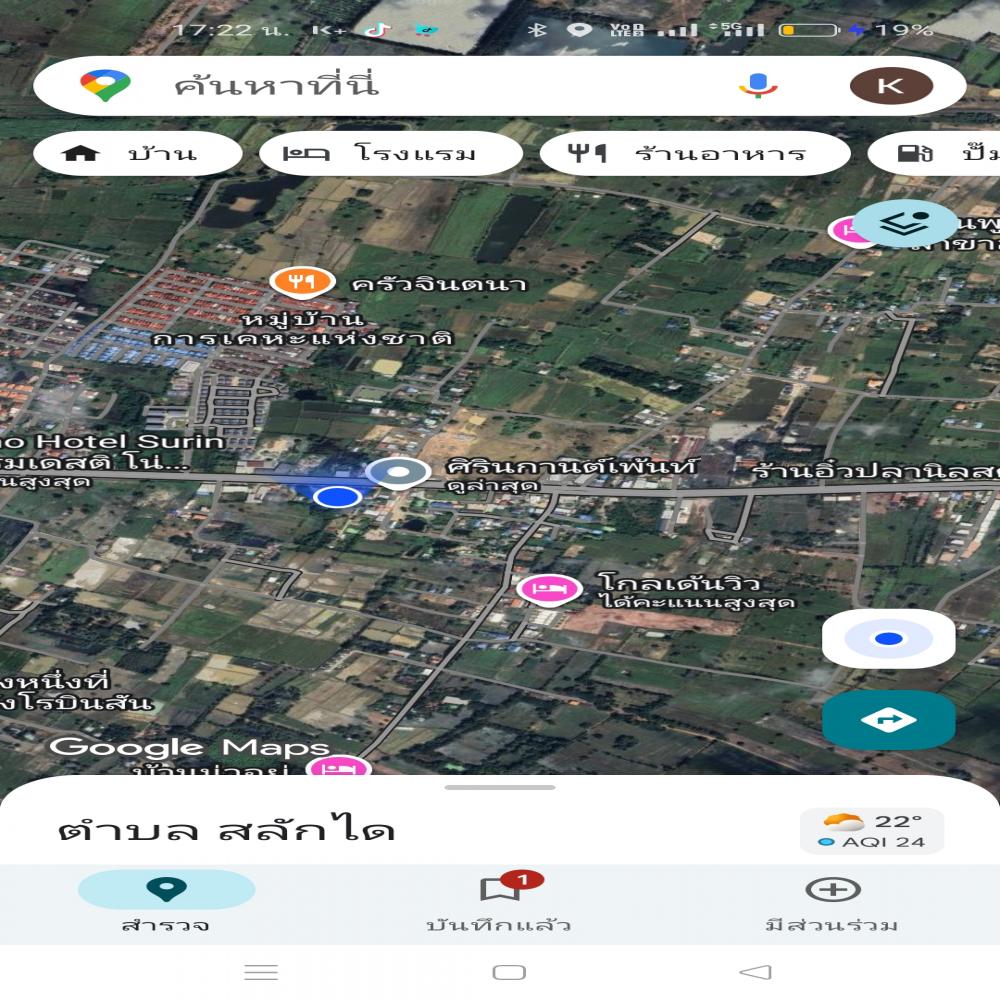
Task: Open the map layers button
Action: pyautogui.click(x=905, y=223)
